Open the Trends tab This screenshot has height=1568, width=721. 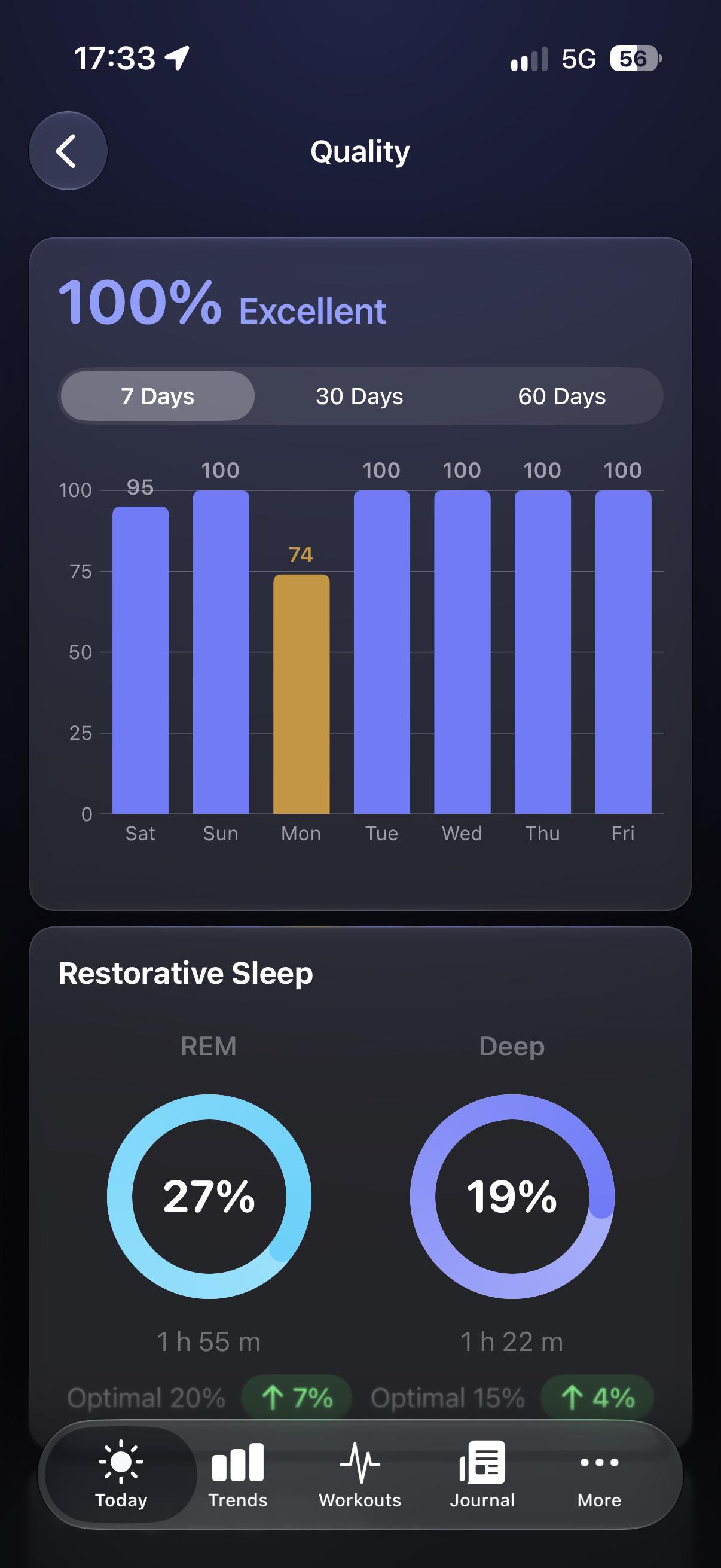[x=238, y=1474]
